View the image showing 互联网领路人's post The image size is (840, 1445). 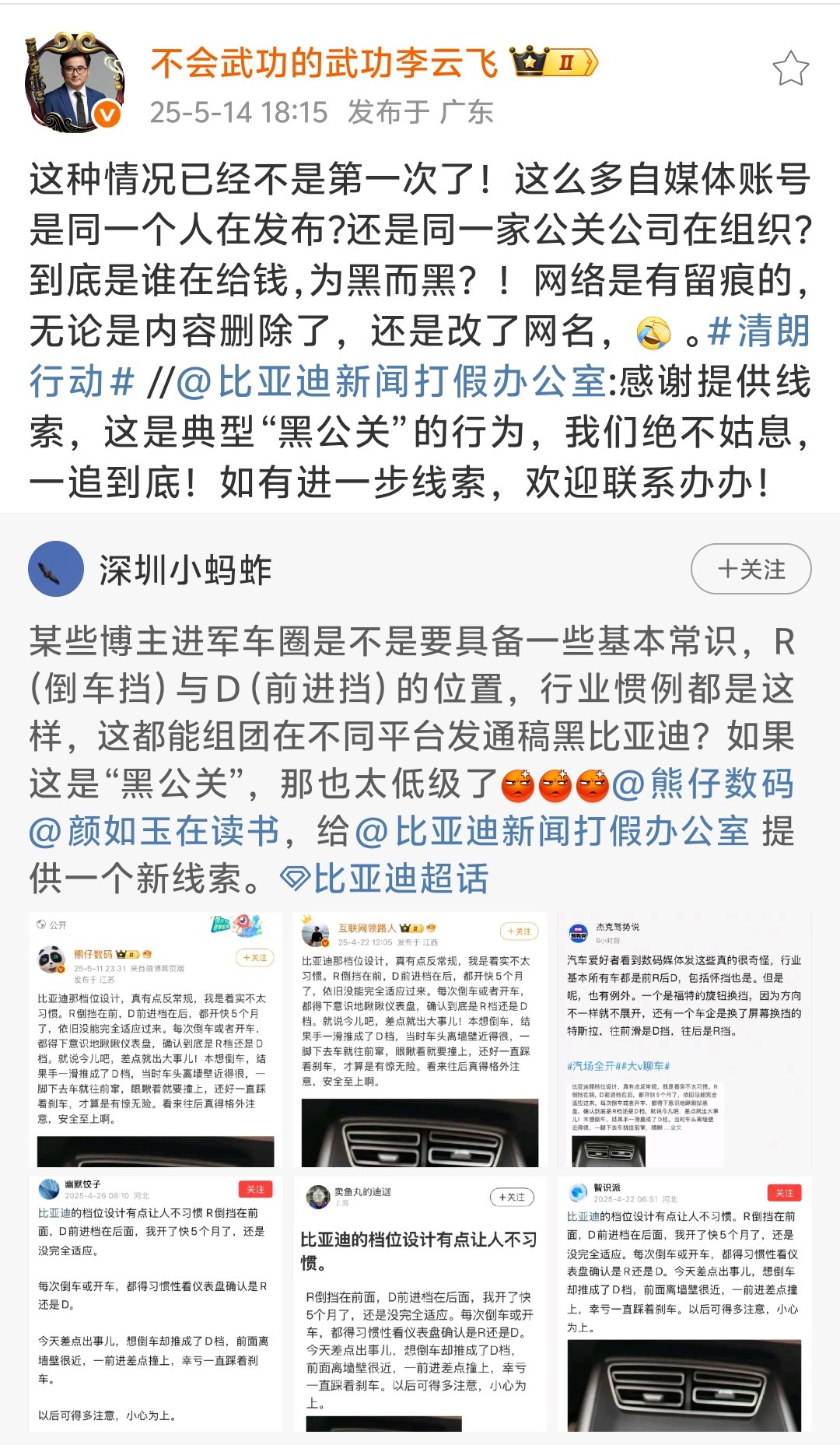pyautogui.click(x=420, y=1040)
